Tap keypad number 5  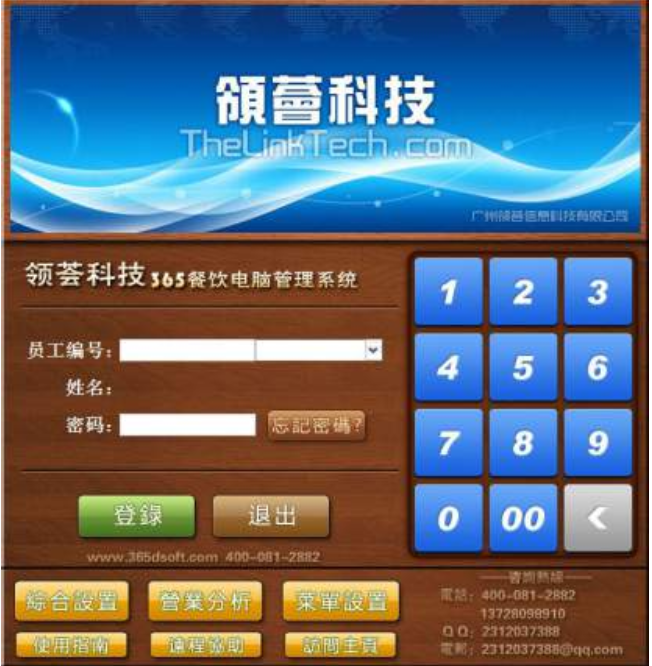coord(523,367)
